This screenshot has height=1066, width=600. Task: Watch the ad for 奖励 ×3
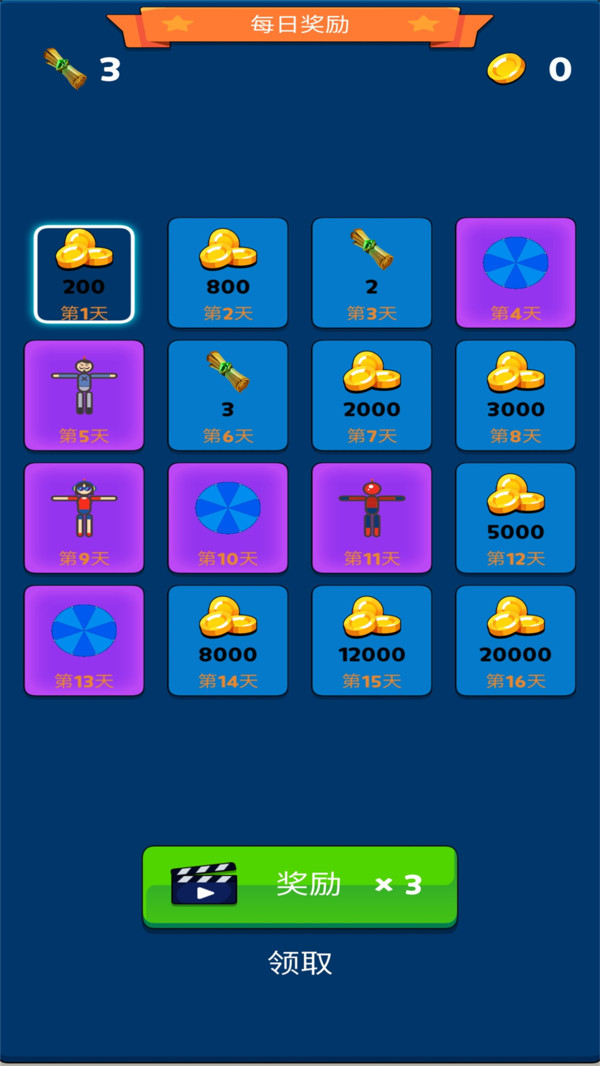[299, 886]
